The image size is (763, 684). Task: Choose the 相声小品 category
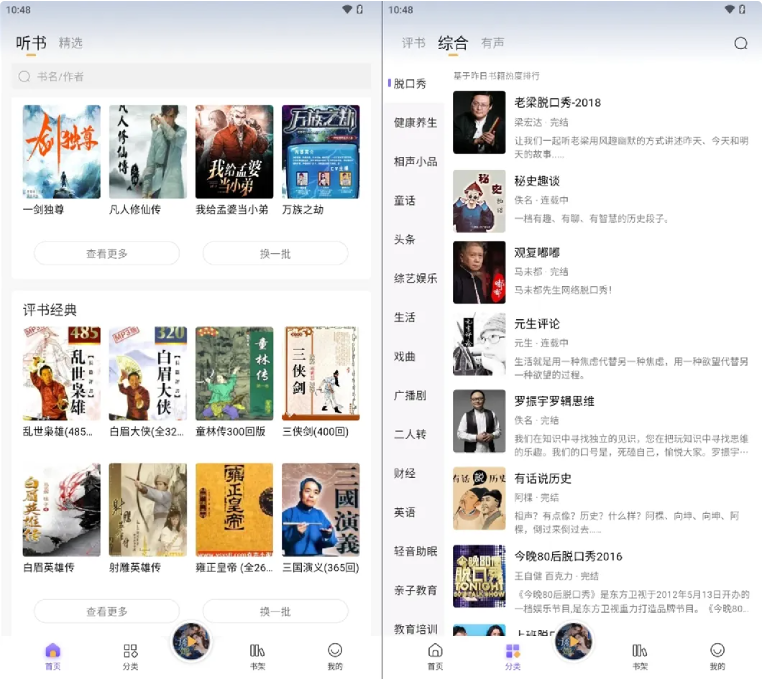pos(415,161)
